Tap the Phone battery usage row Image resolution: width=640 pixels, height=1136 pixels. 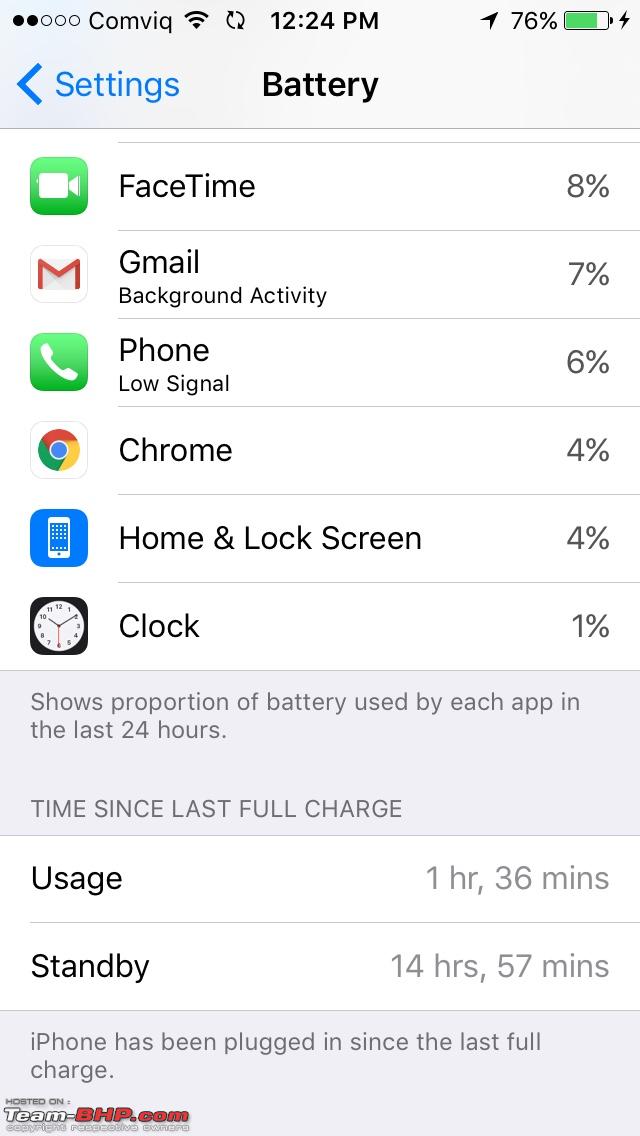(320, 362)
